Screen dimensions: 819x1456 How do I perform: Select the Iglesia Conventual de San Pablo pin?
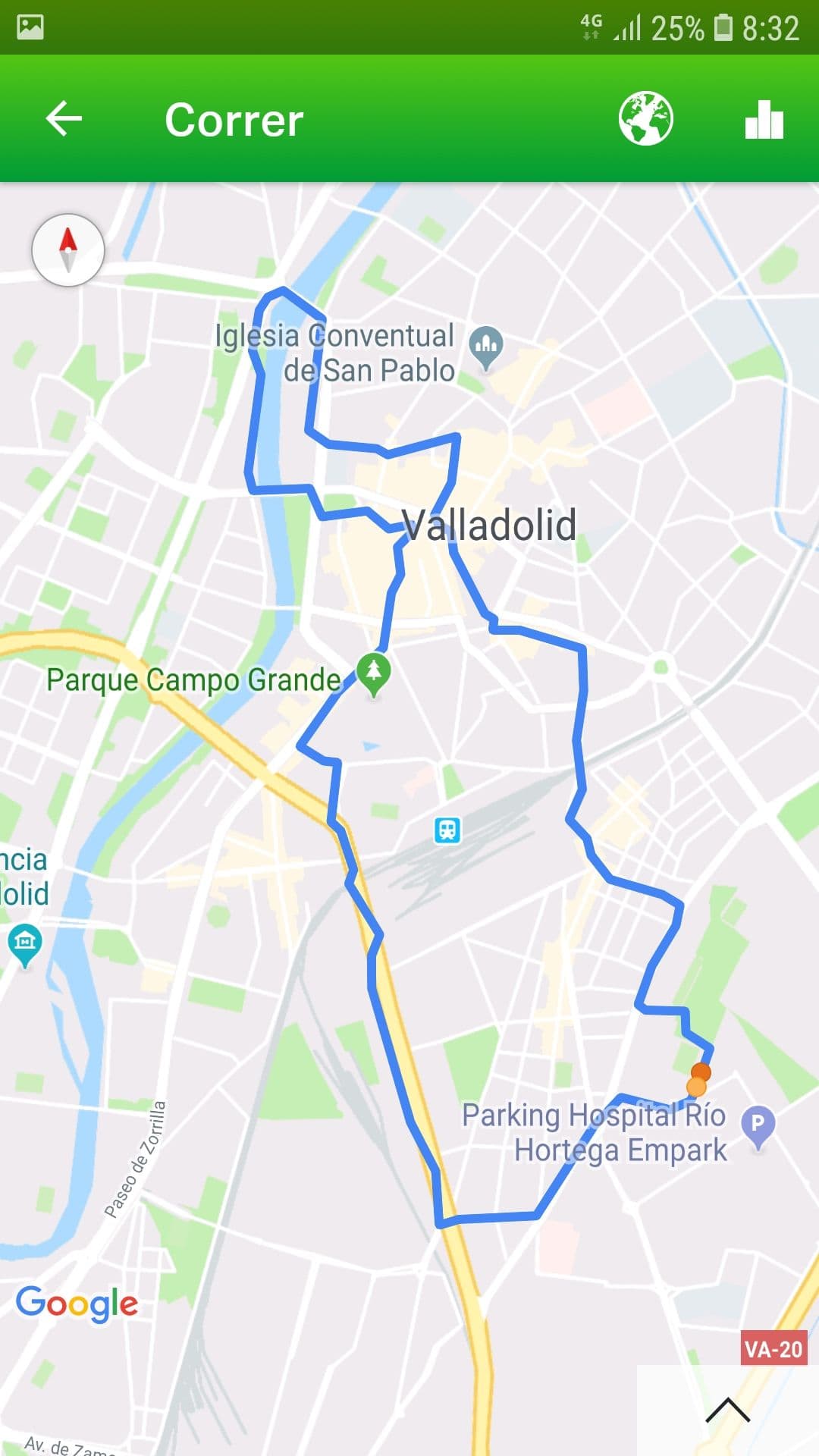[485, 346]
